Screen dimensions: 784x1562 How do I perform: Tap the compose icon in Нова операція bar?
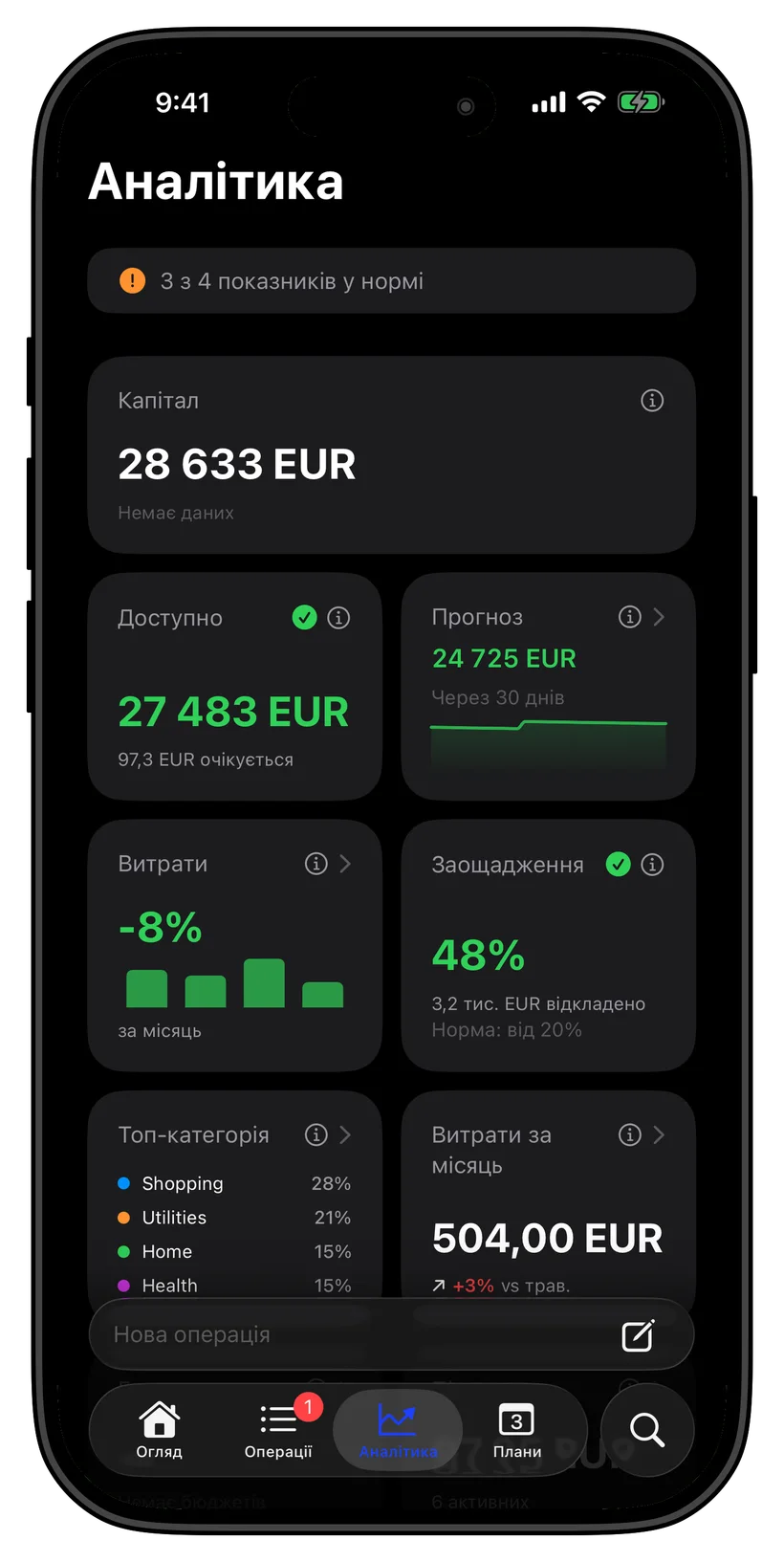[638, 1334]
